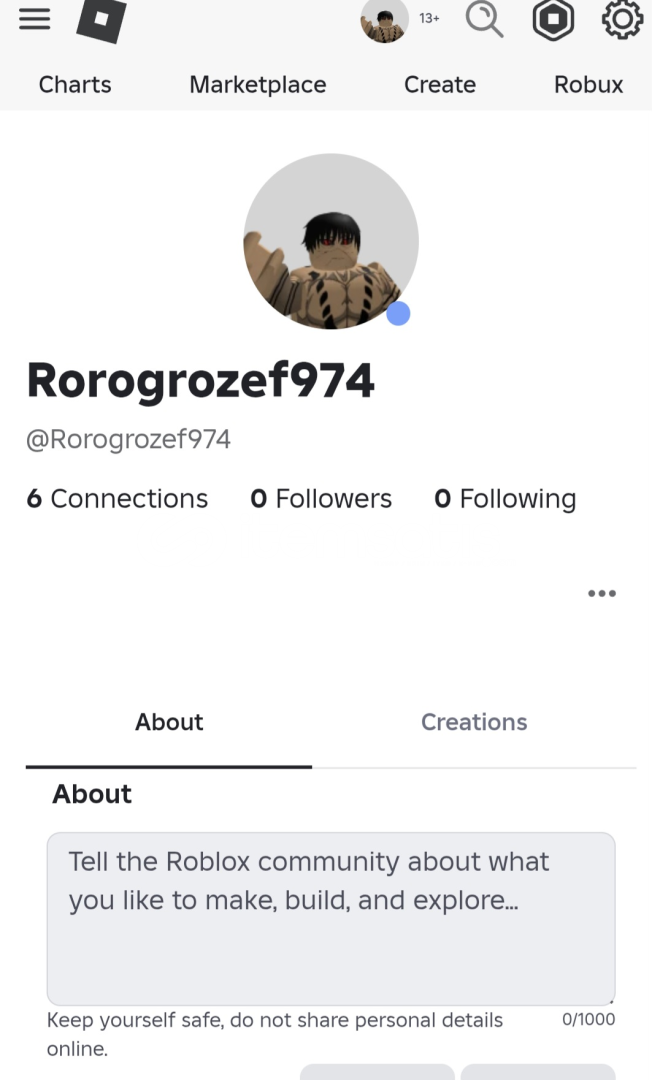
Task: View the 0 Followers list
Action: (x=321, y=499)
